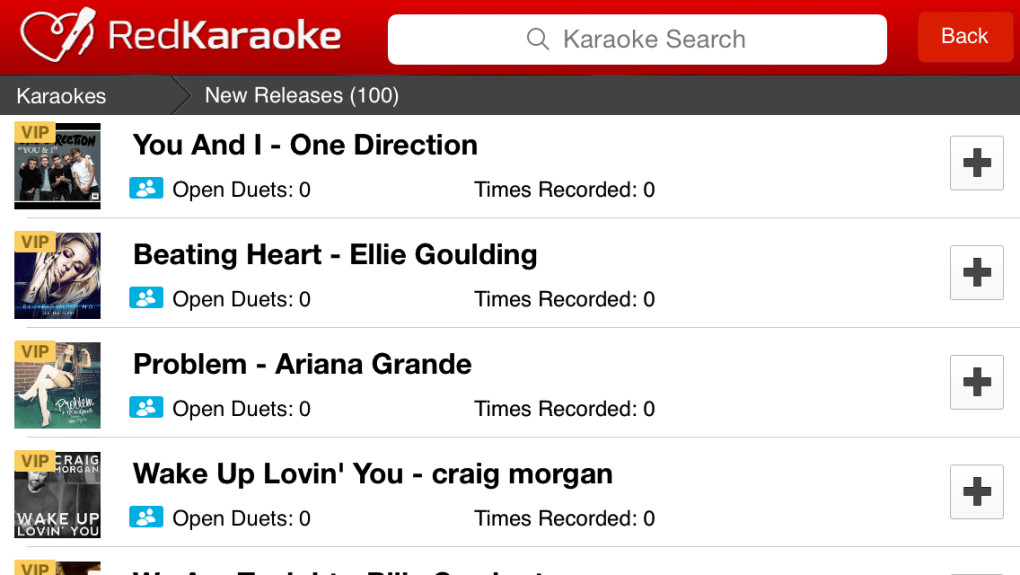Tap the Karaoke Search field
The width and height of the screenshot is (1020, 575).
[637, 40]
